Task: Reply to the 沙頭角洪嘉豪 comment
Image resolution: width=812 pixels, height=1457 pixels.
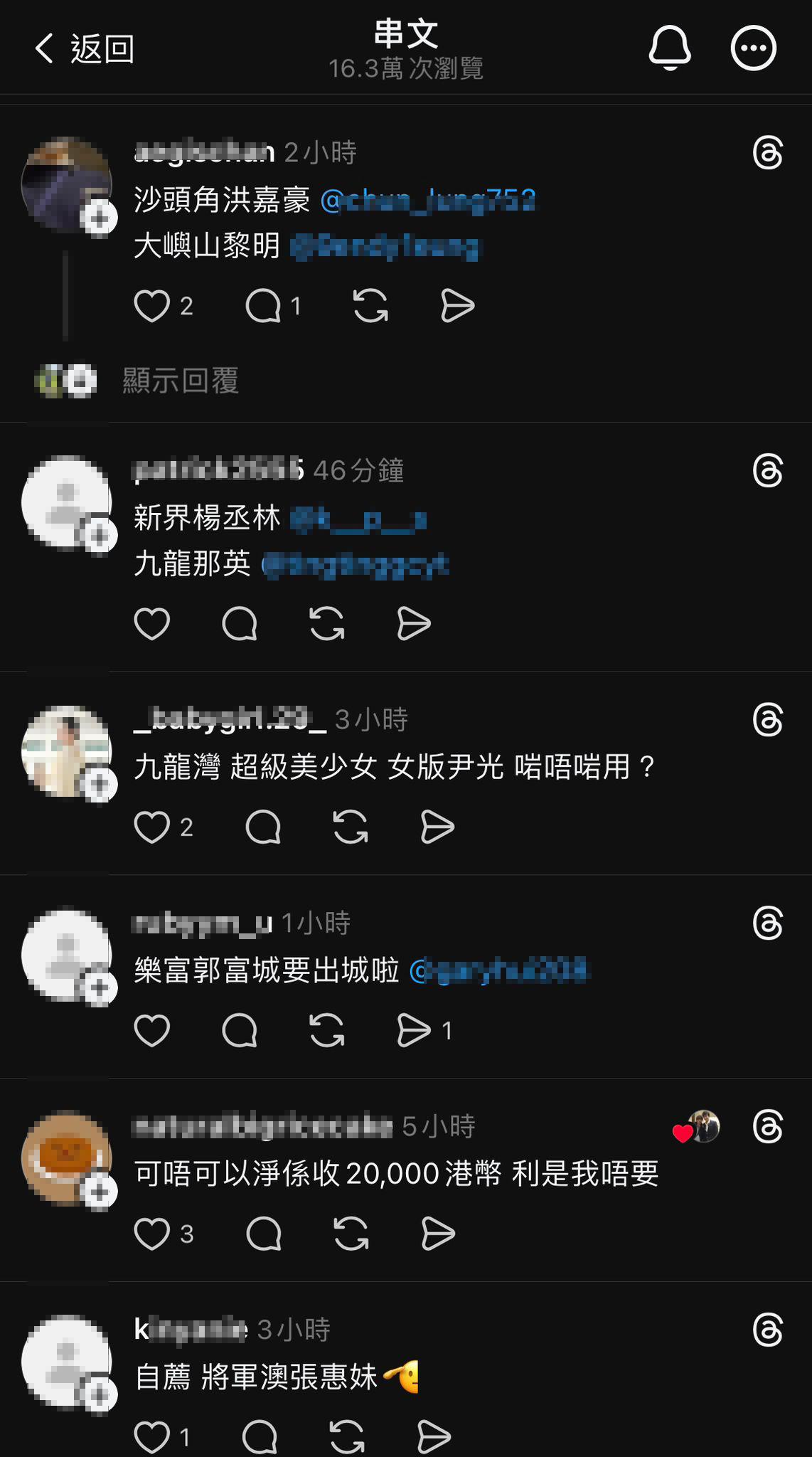Action: [x=263, y=307]
